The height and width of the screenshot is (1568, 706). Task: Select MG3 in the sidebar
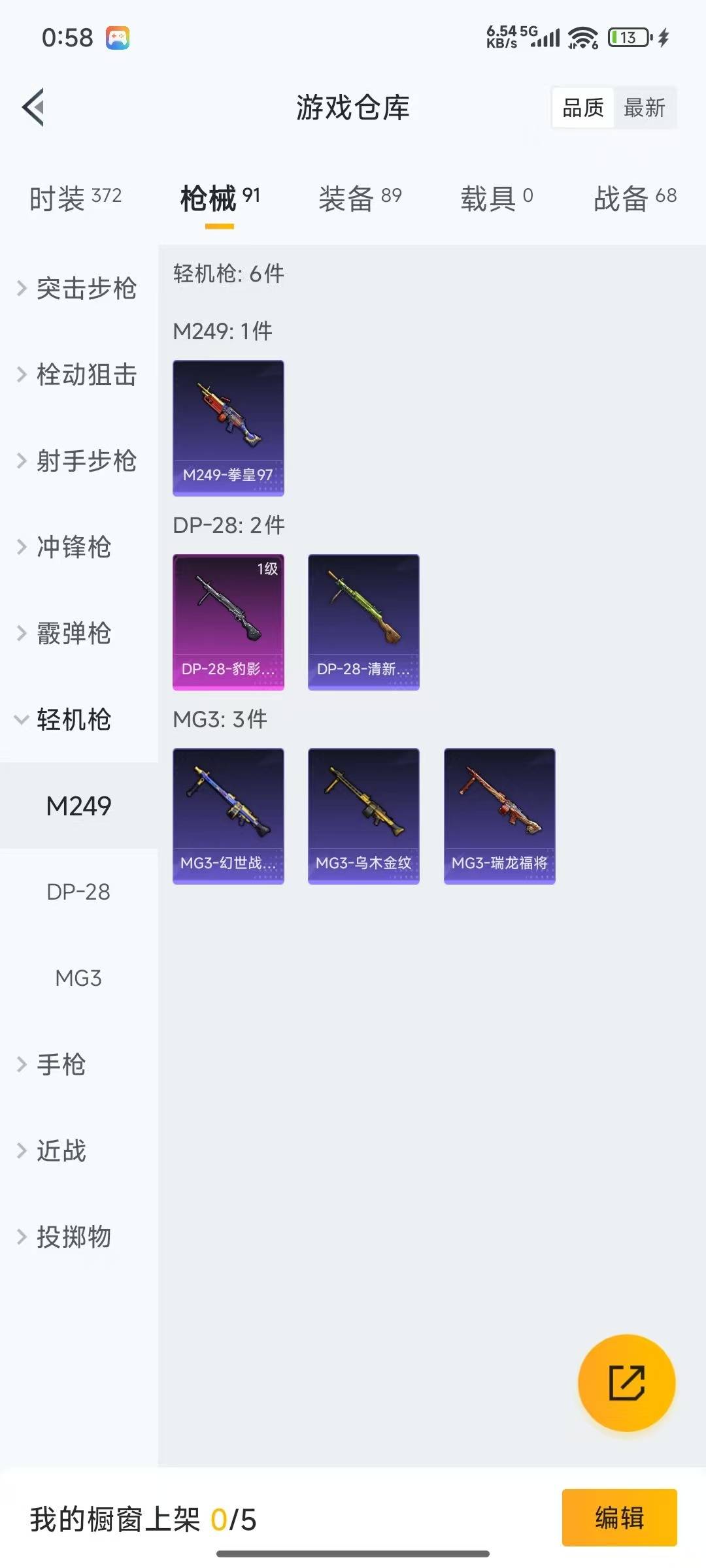(78, 978)
